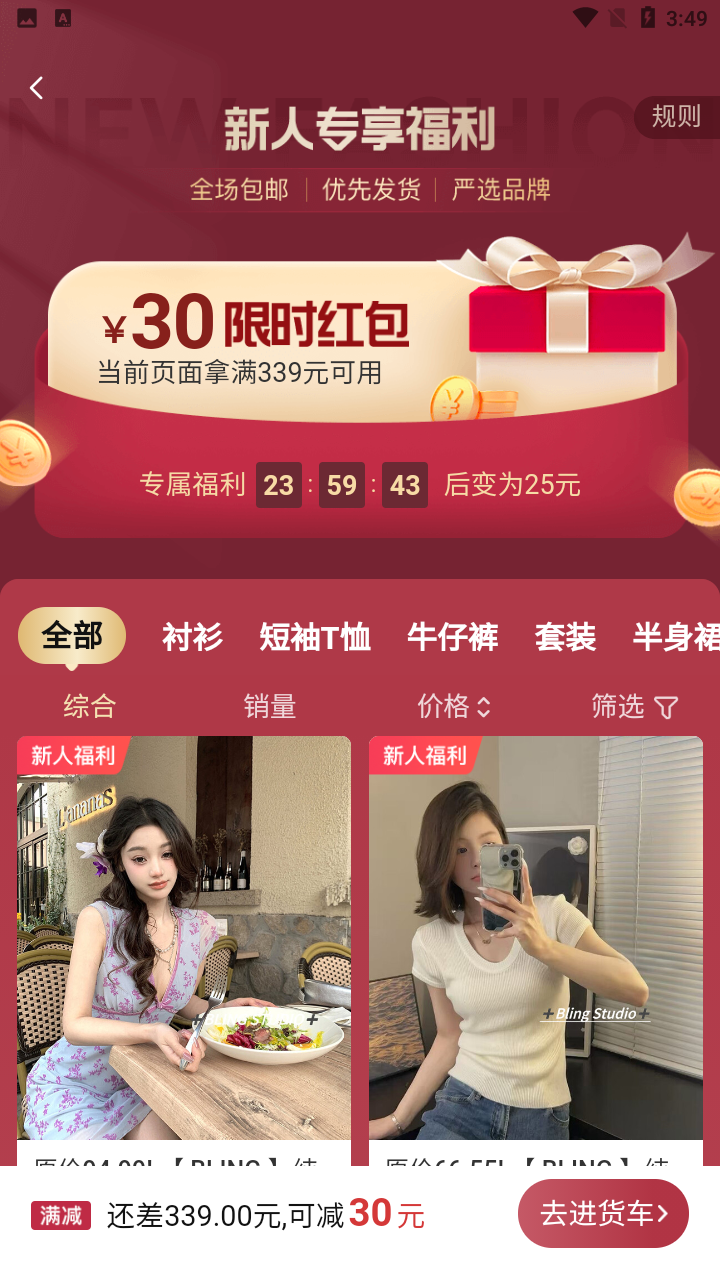Switch to the 短袖T恤 category

(315, 637)
